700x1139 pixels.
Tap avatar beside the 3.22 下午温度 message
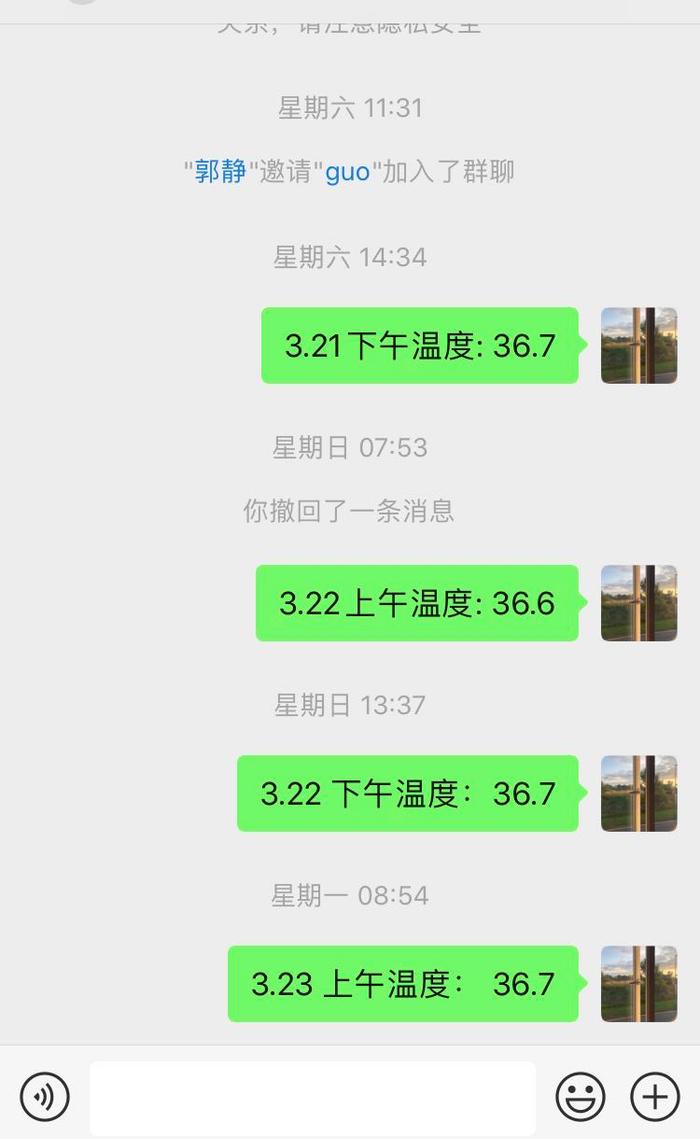pyautogui.click(x=639, y=793)
